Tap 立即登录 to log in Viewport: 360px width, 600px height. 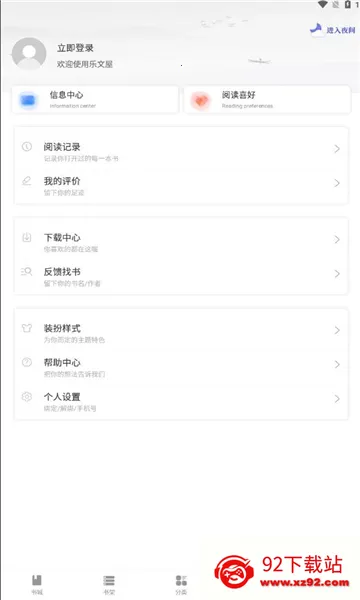[75, 48]
